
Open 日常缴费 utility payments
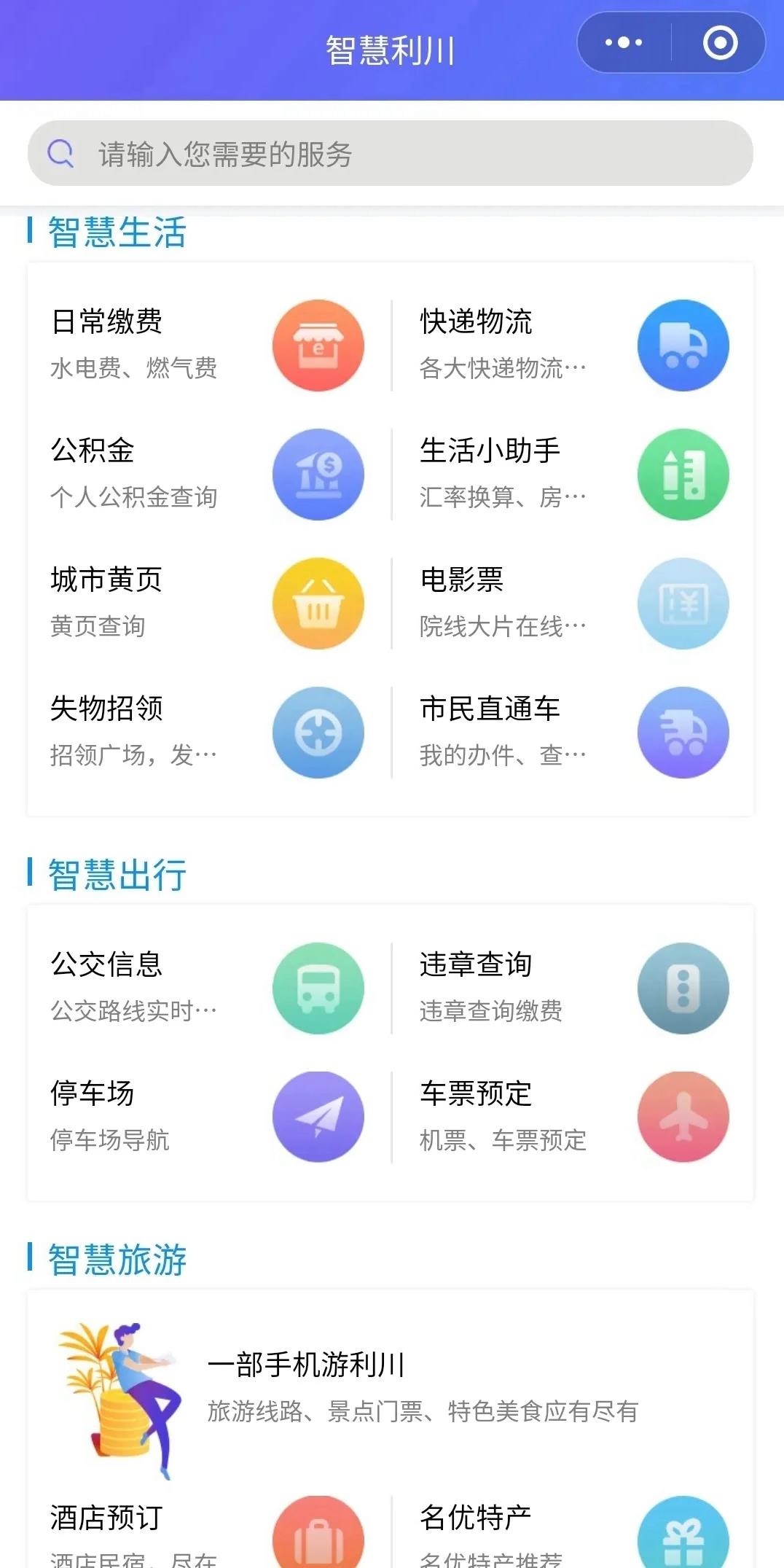tap(208, 345)
